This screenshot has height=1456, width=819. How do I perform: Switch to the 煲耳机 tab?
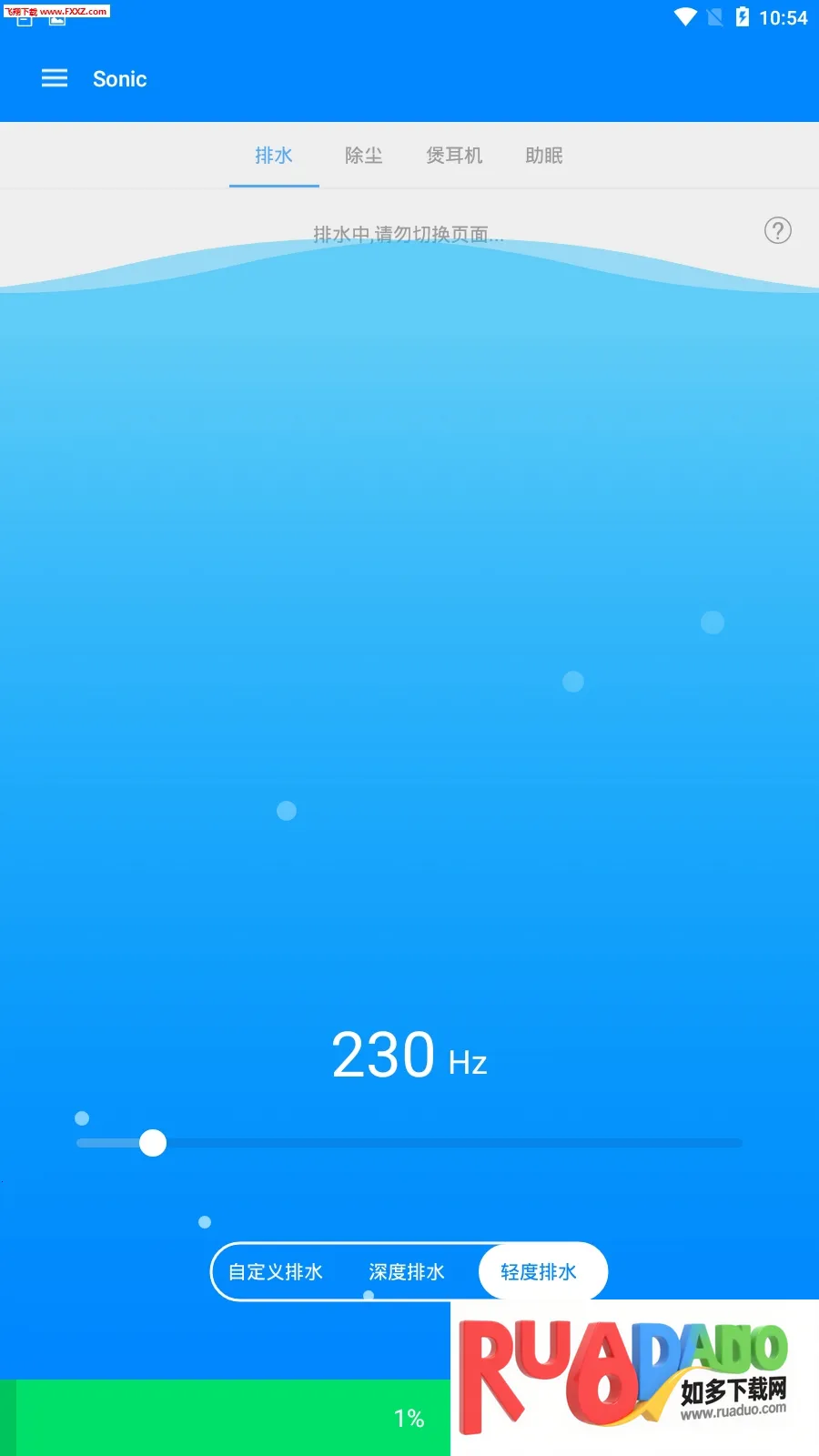click(x=454, y=156)
